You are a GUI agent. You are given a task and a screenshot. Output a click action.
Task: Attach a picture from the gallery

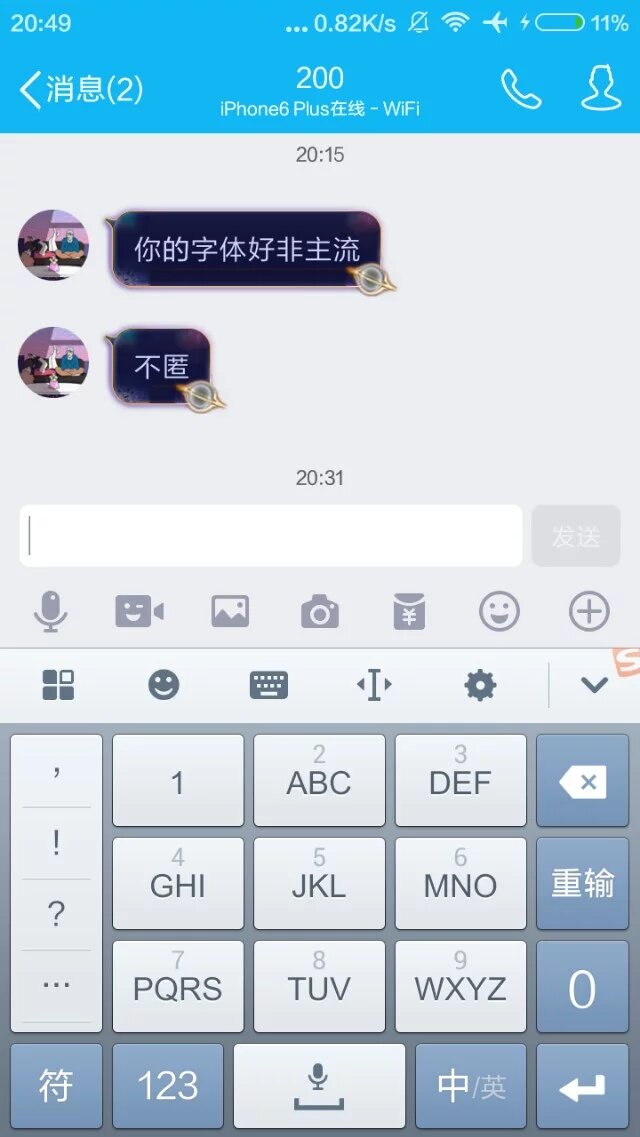[x=230, y=611]
